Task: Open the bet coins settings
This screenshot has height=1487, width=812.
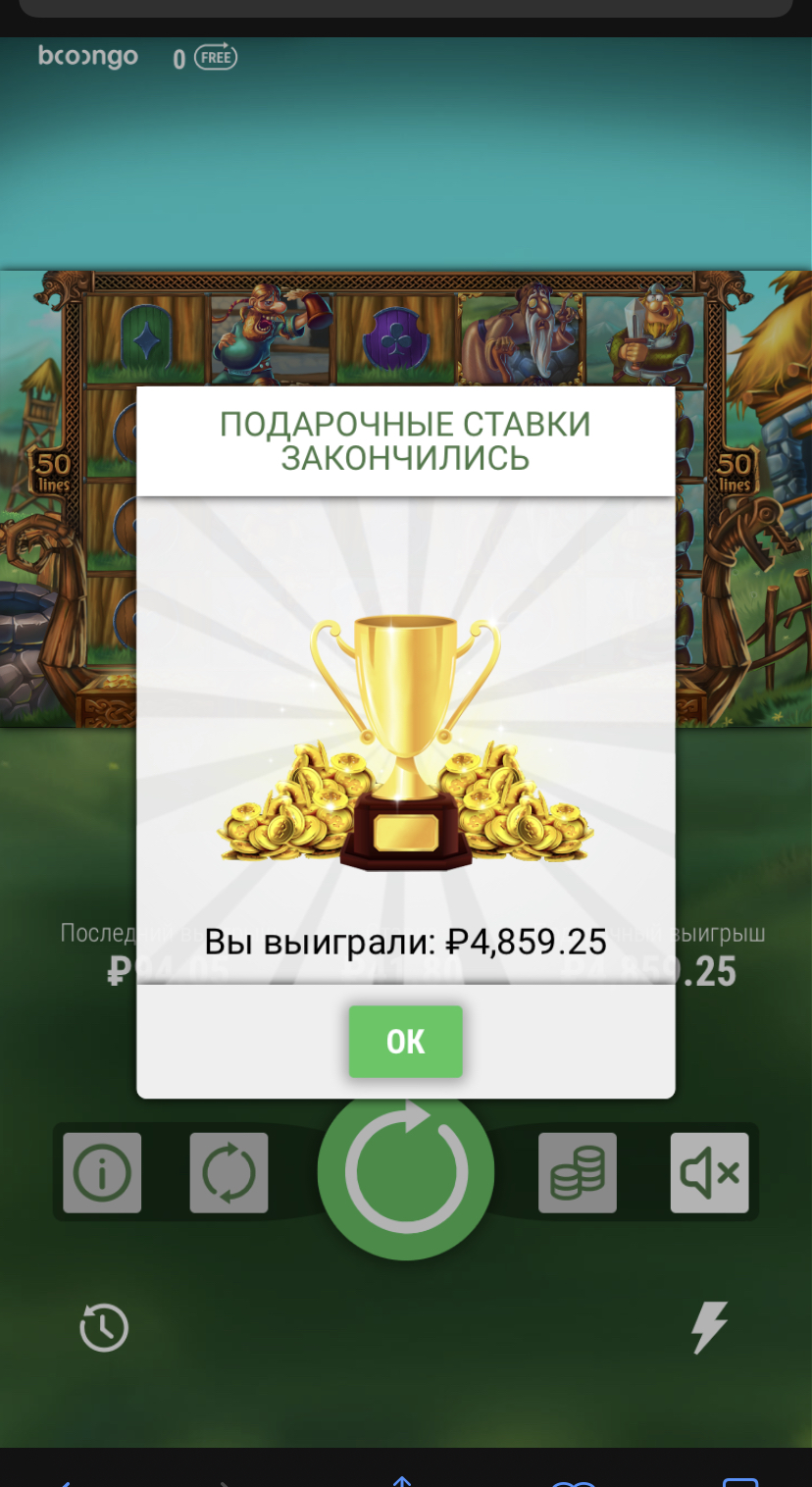Action: 578,1172
